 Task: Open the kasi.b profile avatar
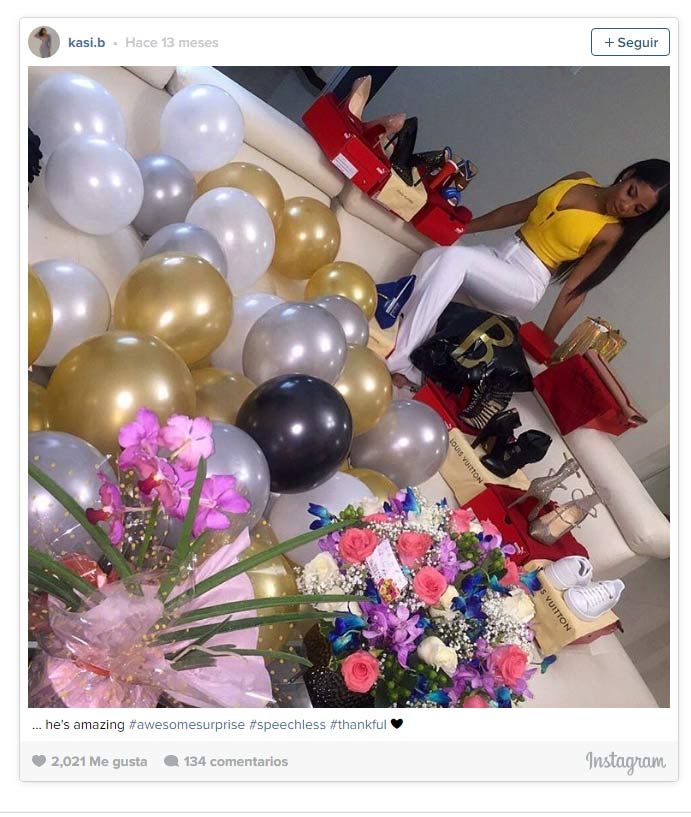[43, 42]
